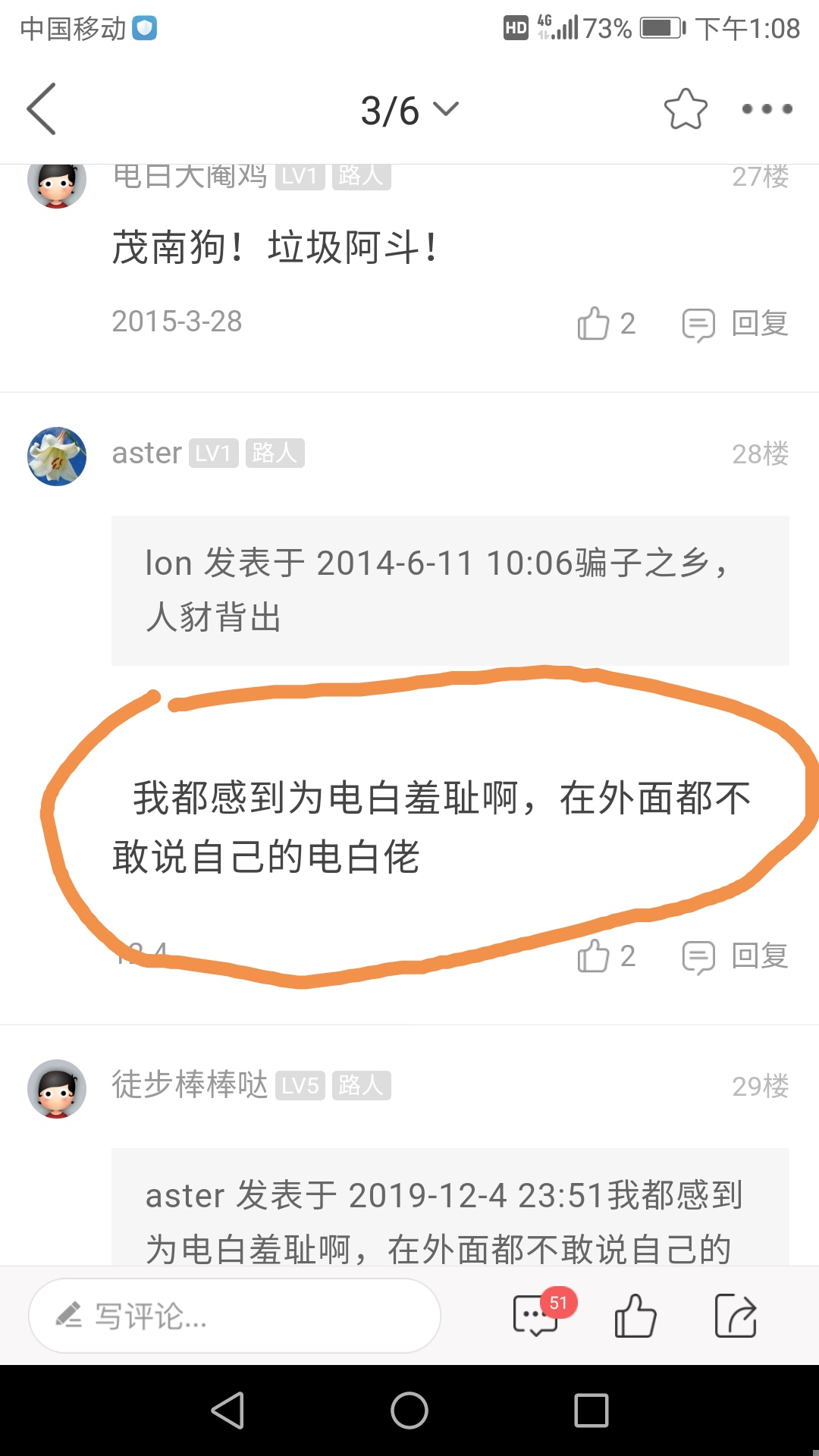Tap the 写评论 comment input field
The width and height of the screenshot is (819, 1456).
(x=234, y=1316)
